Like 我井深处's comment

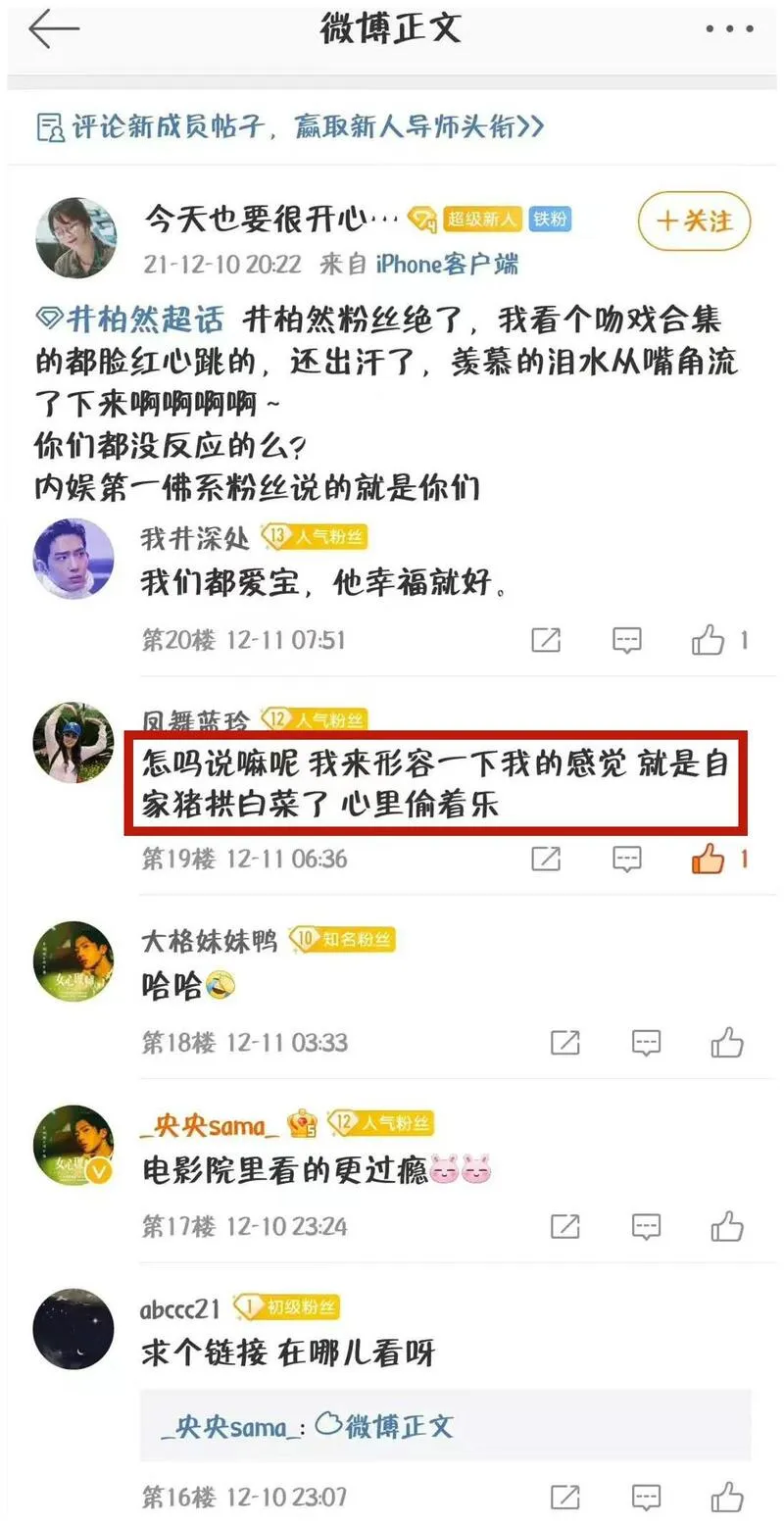(708, 640)
